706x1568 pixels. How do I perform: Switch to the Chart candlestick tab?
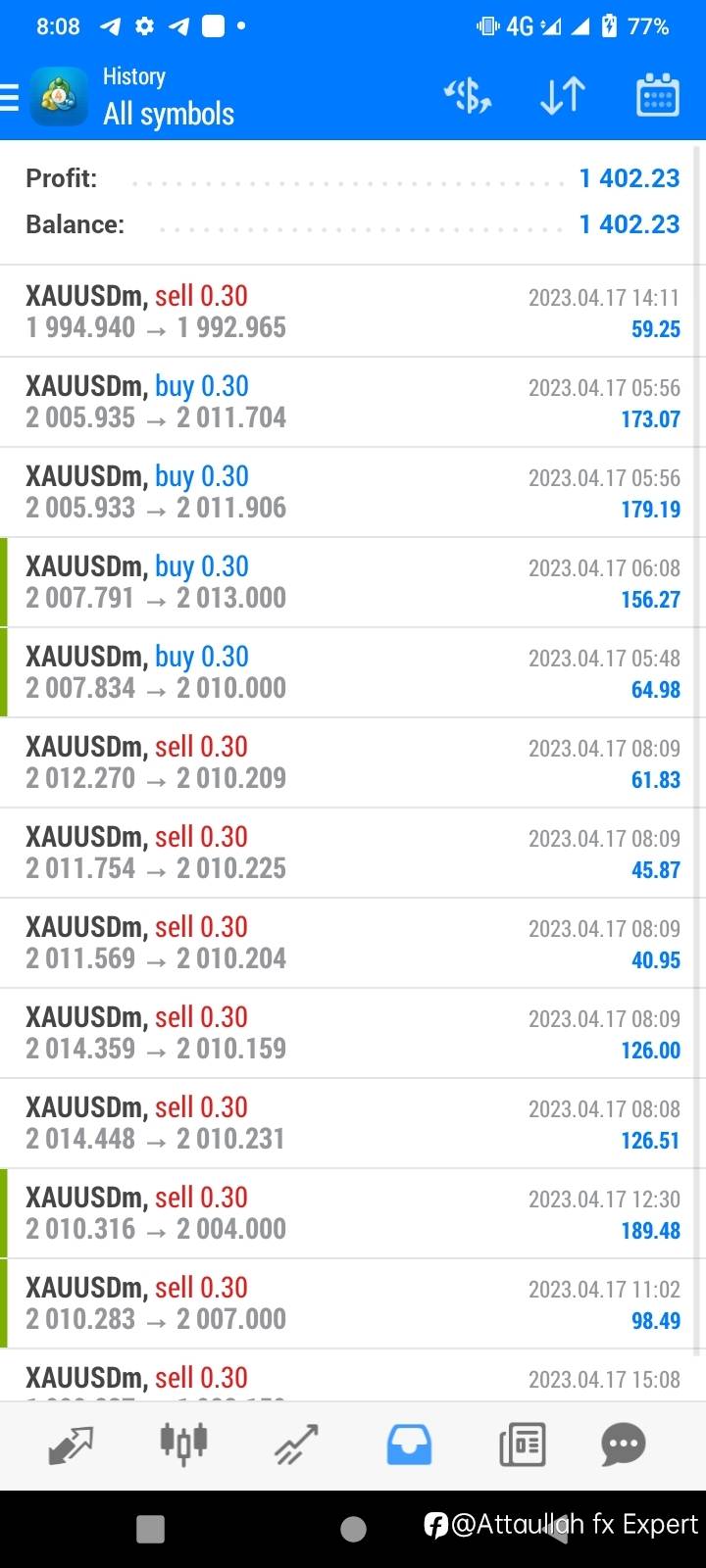point(183,1445)
